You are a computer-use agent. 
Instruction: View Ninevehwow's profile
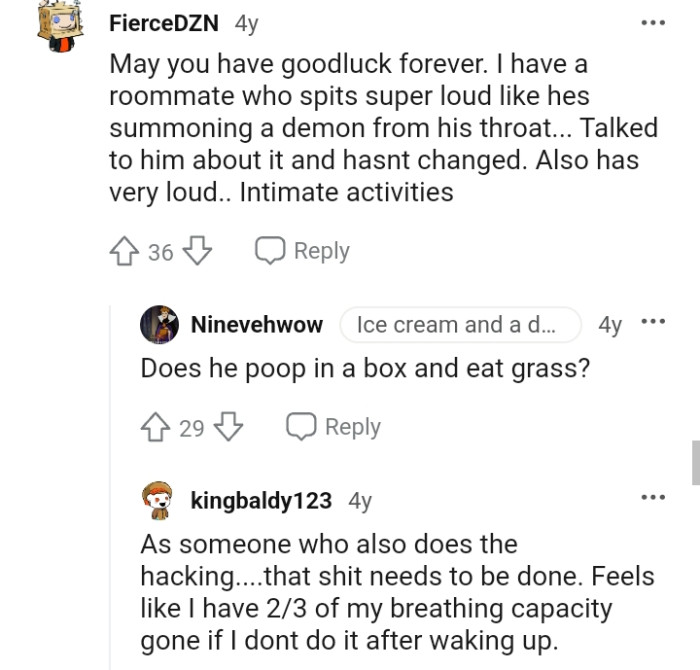[256, 325]
